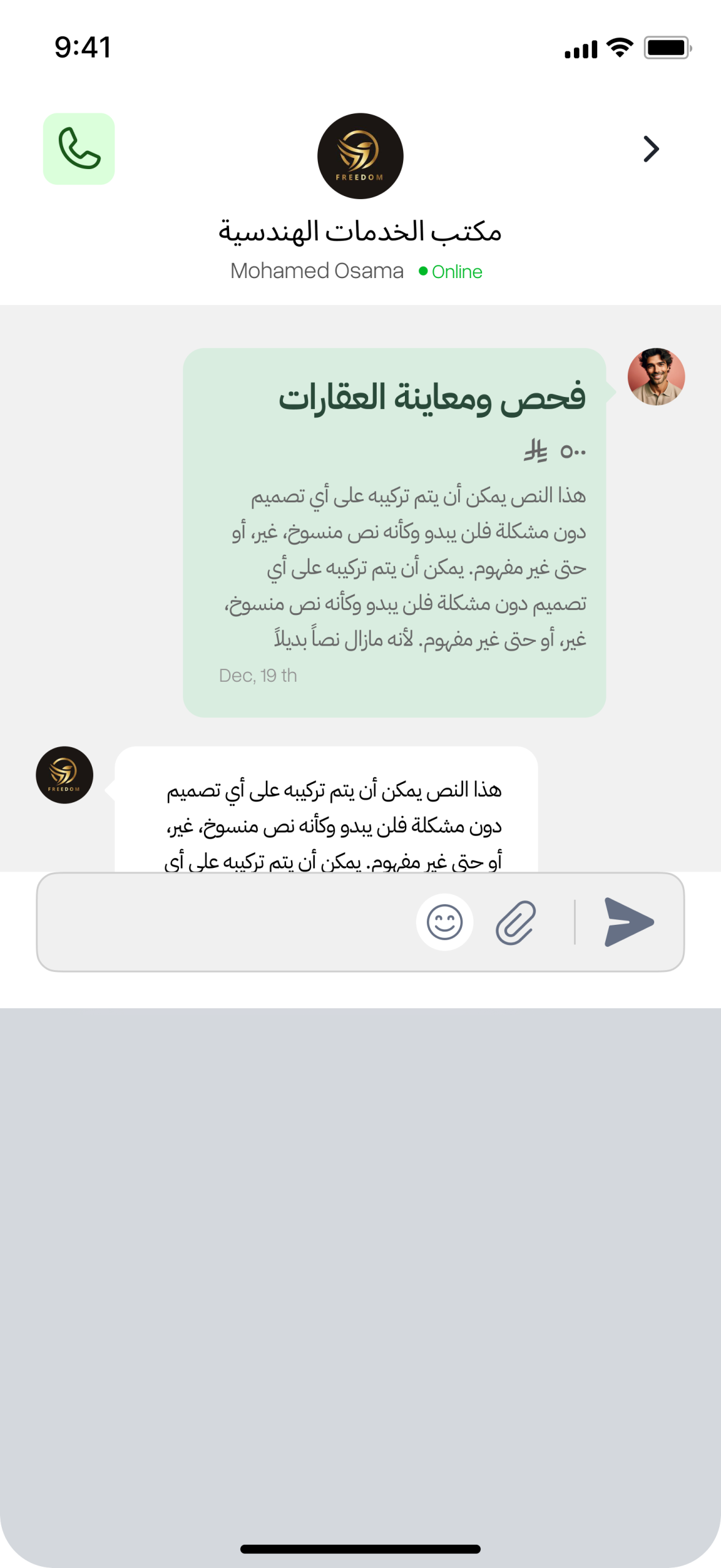Navigate back using the right-facing chevron

[x=651, y=149]
